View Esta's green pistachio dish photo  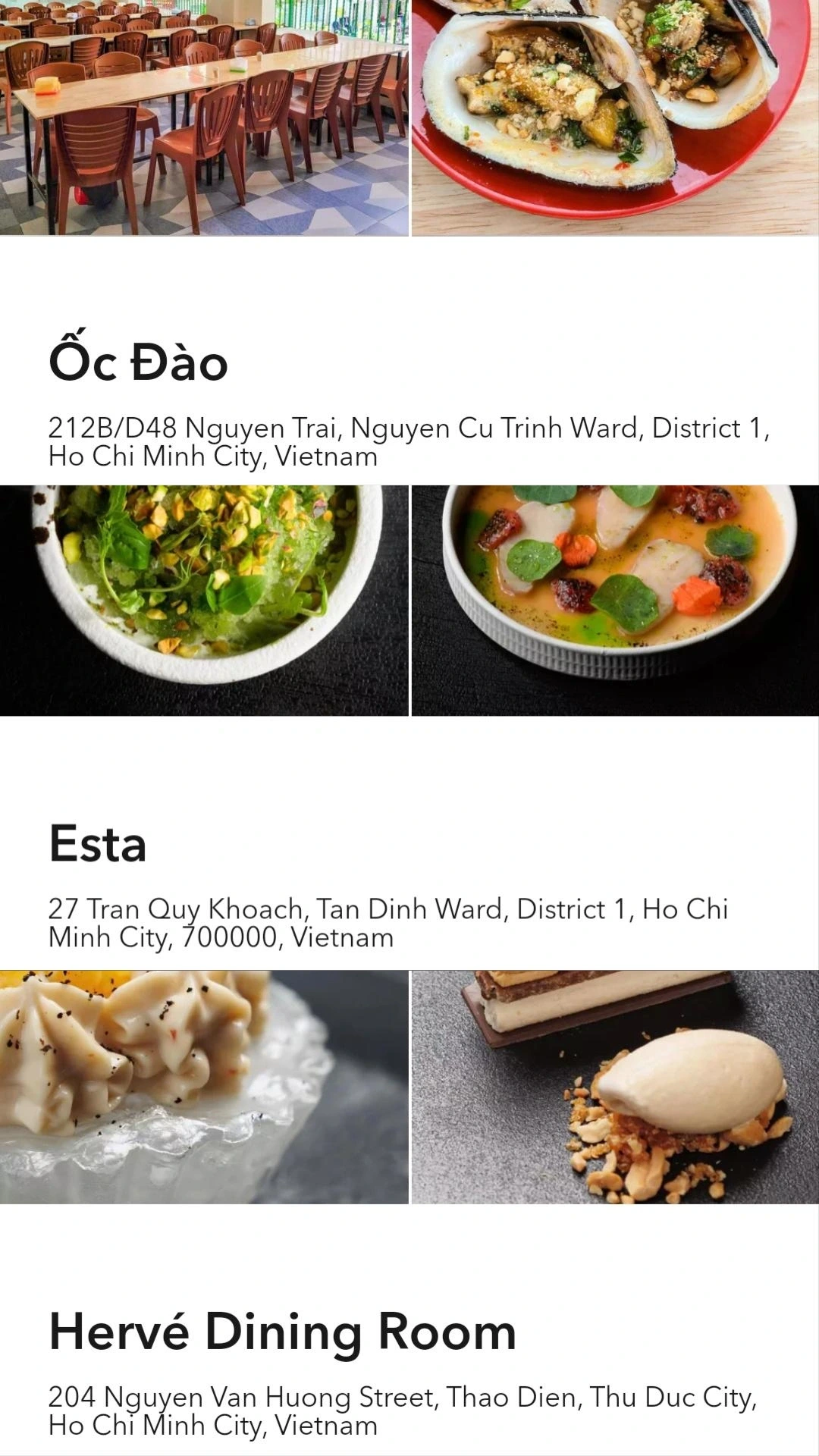(x=203, y=599)
